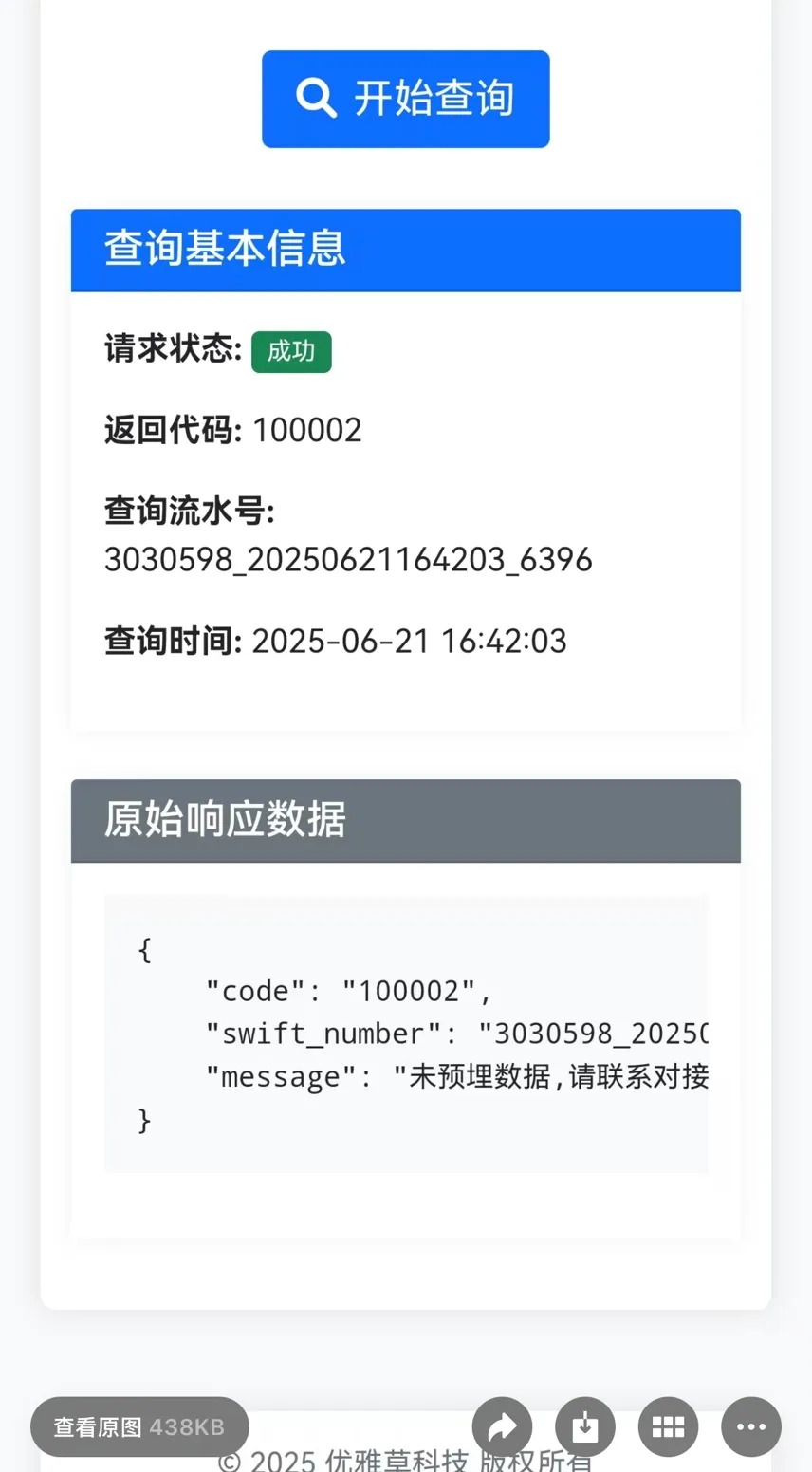This screenshot has width=812, height=1472.
Task: Open the three-dot more options menu
Action: pyautogui.click(x=751, y=1426)
